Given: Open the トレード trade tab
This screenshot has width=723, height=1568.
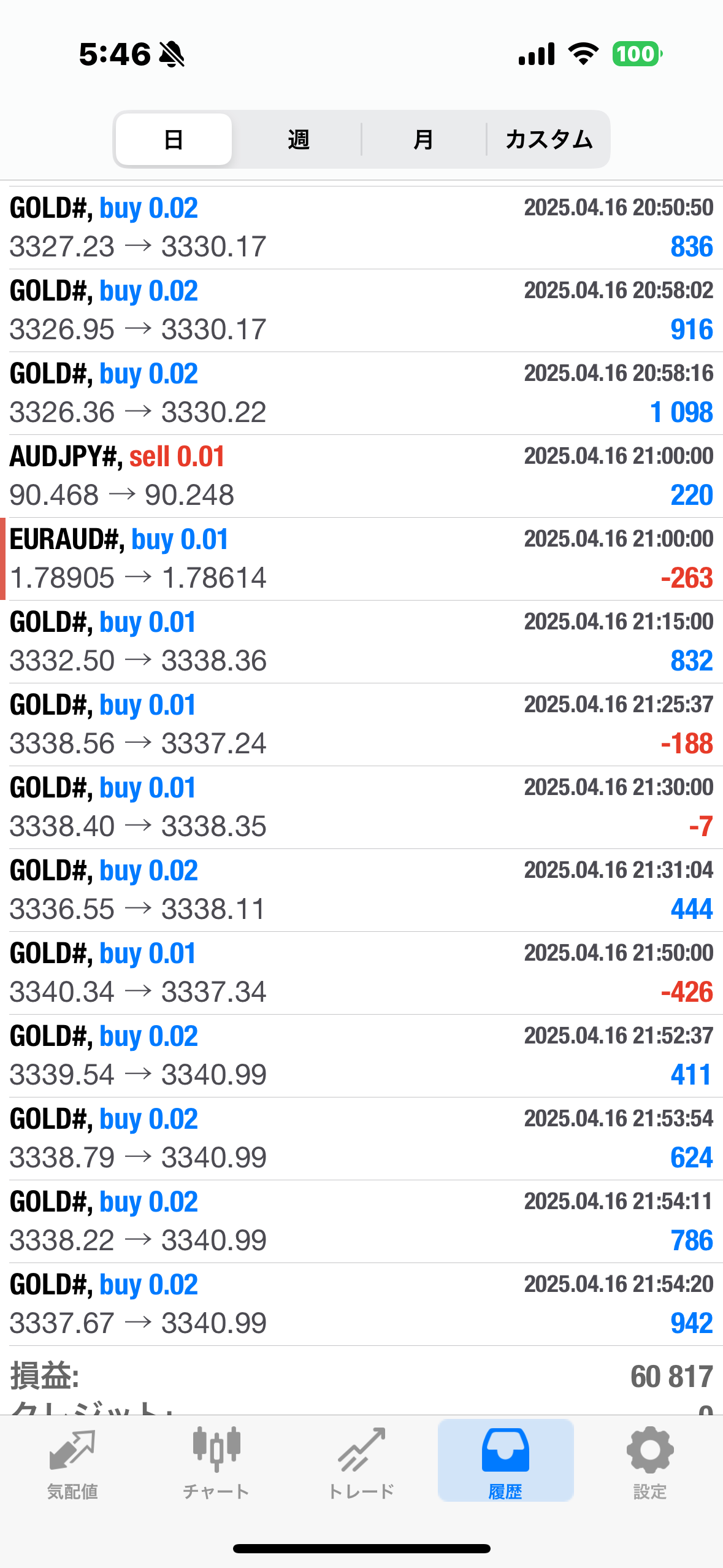Looking at the screenshot, I should (361, 1462).
